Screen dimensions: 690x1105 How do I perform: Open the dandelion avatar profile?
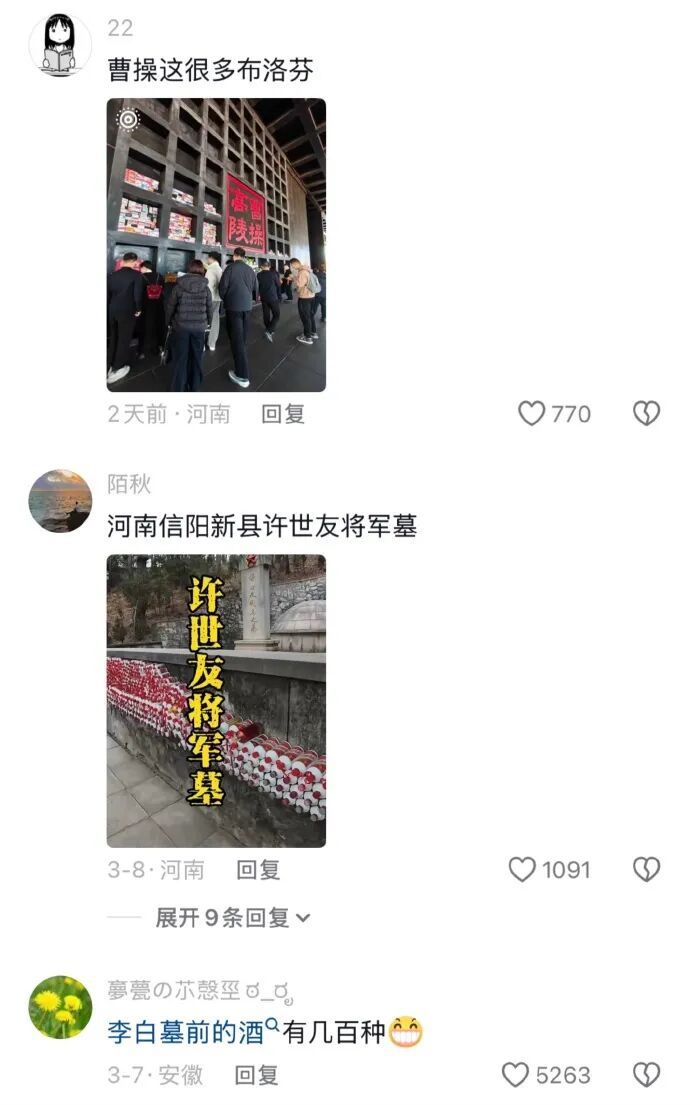(60, 1007)
